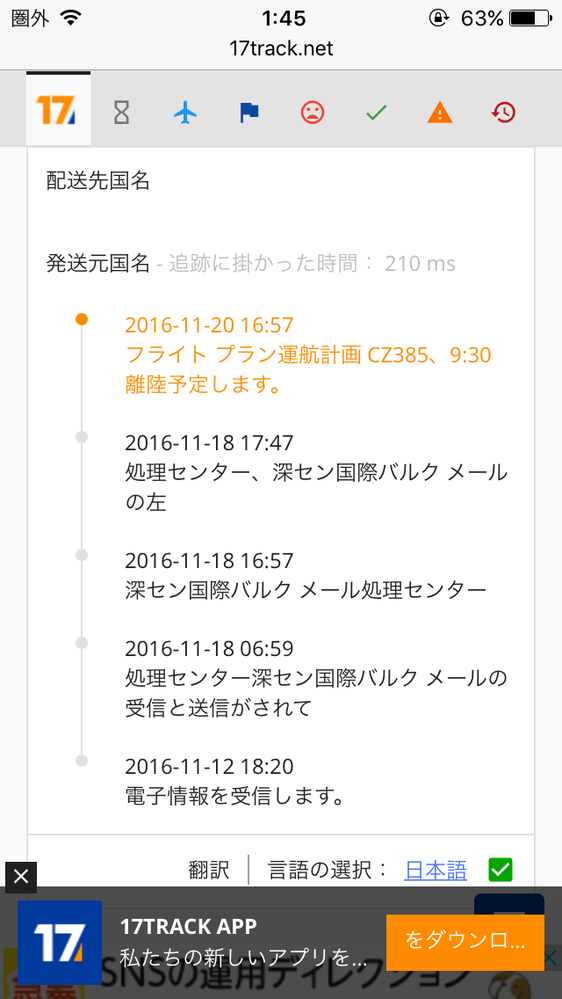This screenshot has height=999, width=562.
Task: Select the sad face undelivered tab
Action: pos(312,113)
